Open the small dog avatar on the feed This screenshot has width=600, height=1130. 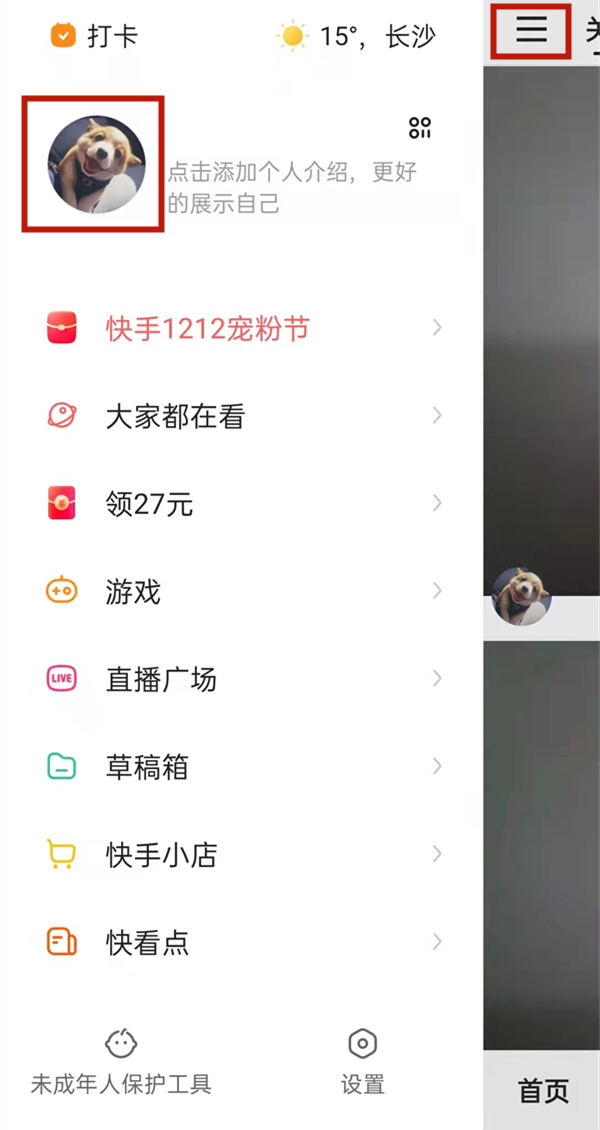click(x=521, y=596)
